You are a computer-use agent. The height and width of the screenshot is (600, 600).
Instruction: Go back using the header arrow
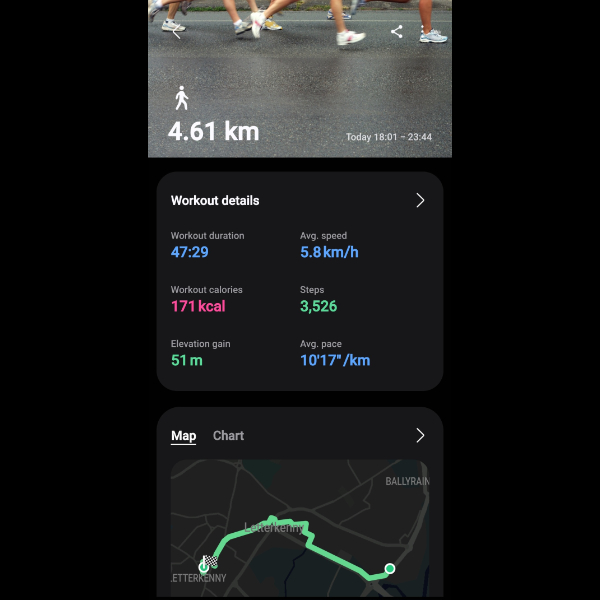click(x=178, y=32)
